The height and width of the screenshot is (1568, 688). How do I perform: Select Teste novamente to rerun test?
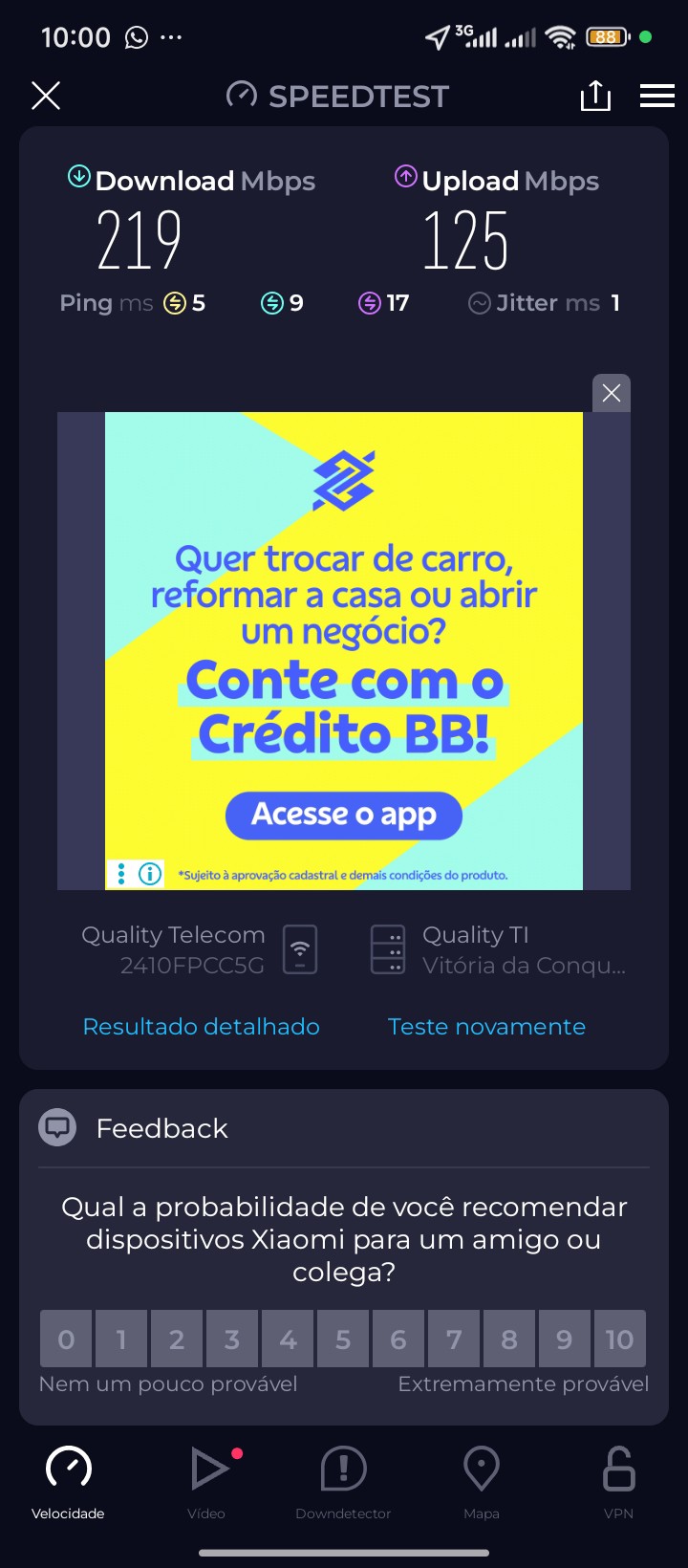tap(486, 1027)
